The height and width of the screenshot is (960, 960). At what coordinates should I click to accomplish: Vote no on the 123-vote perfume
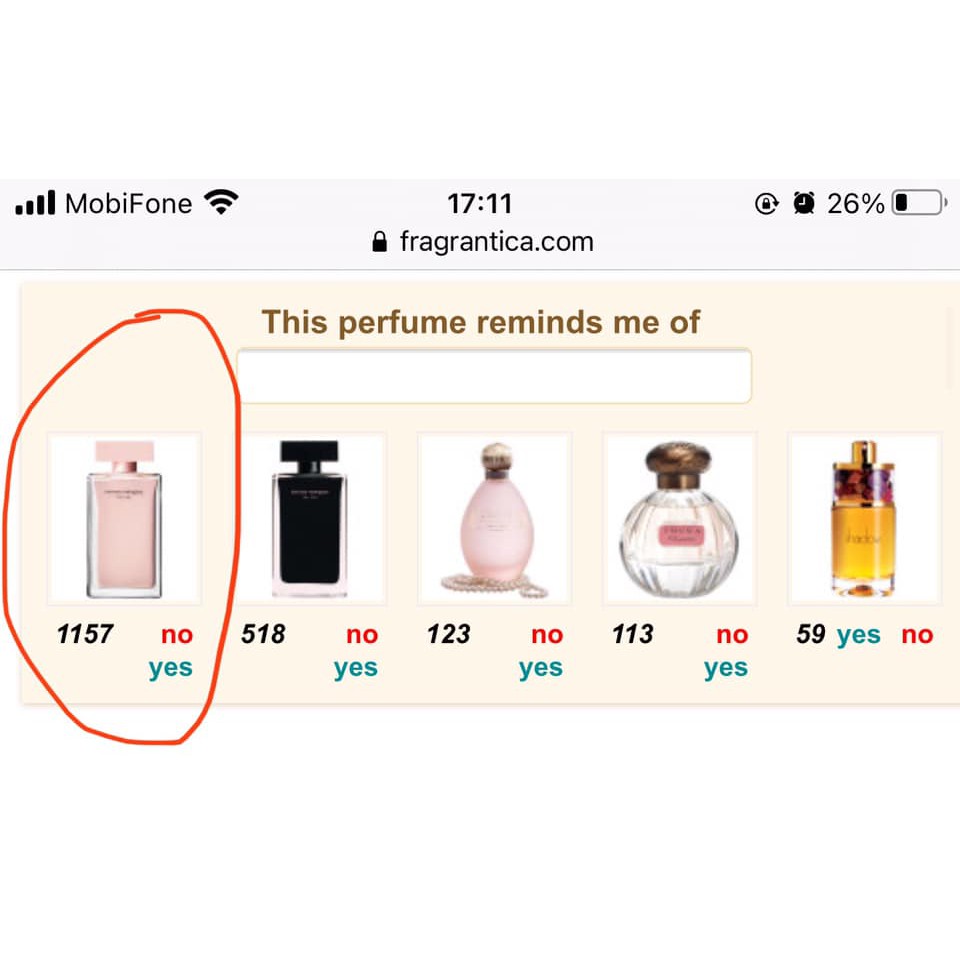click(547, 635)
